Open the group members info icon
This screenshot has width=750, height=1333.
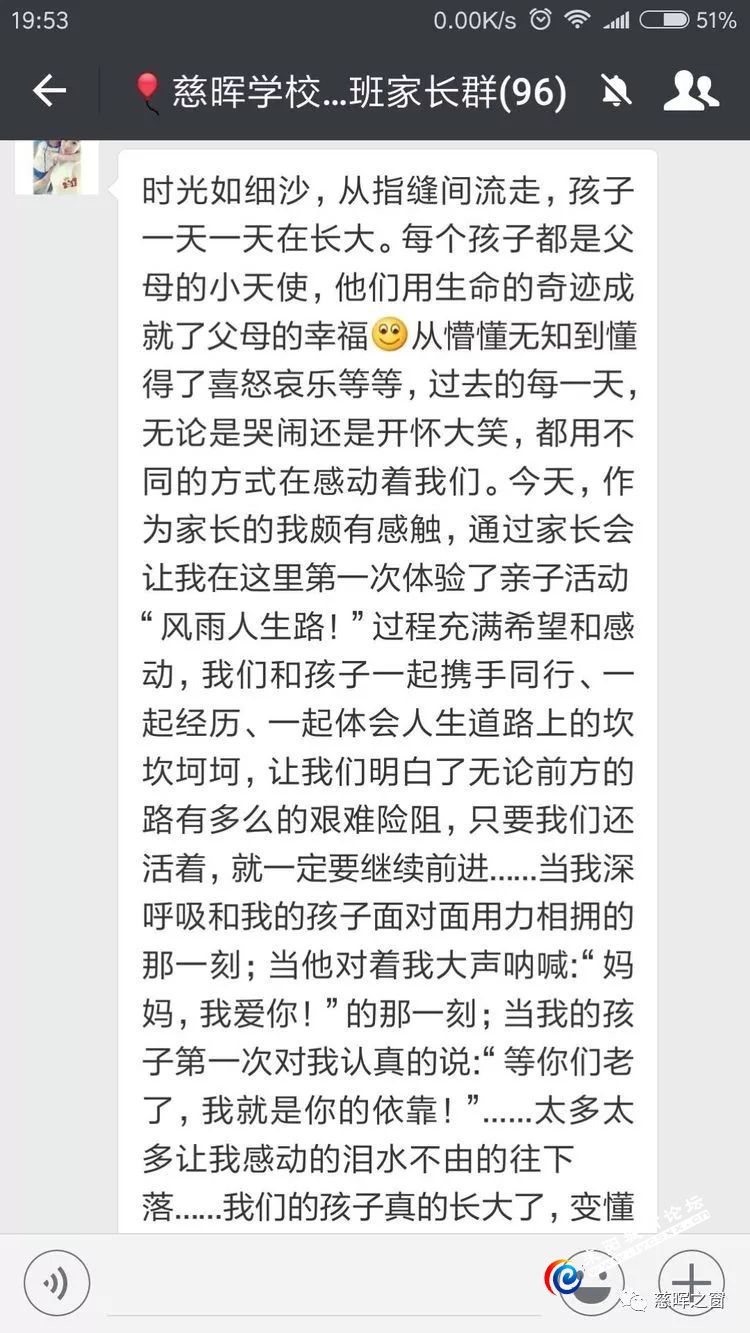[691, 92]
